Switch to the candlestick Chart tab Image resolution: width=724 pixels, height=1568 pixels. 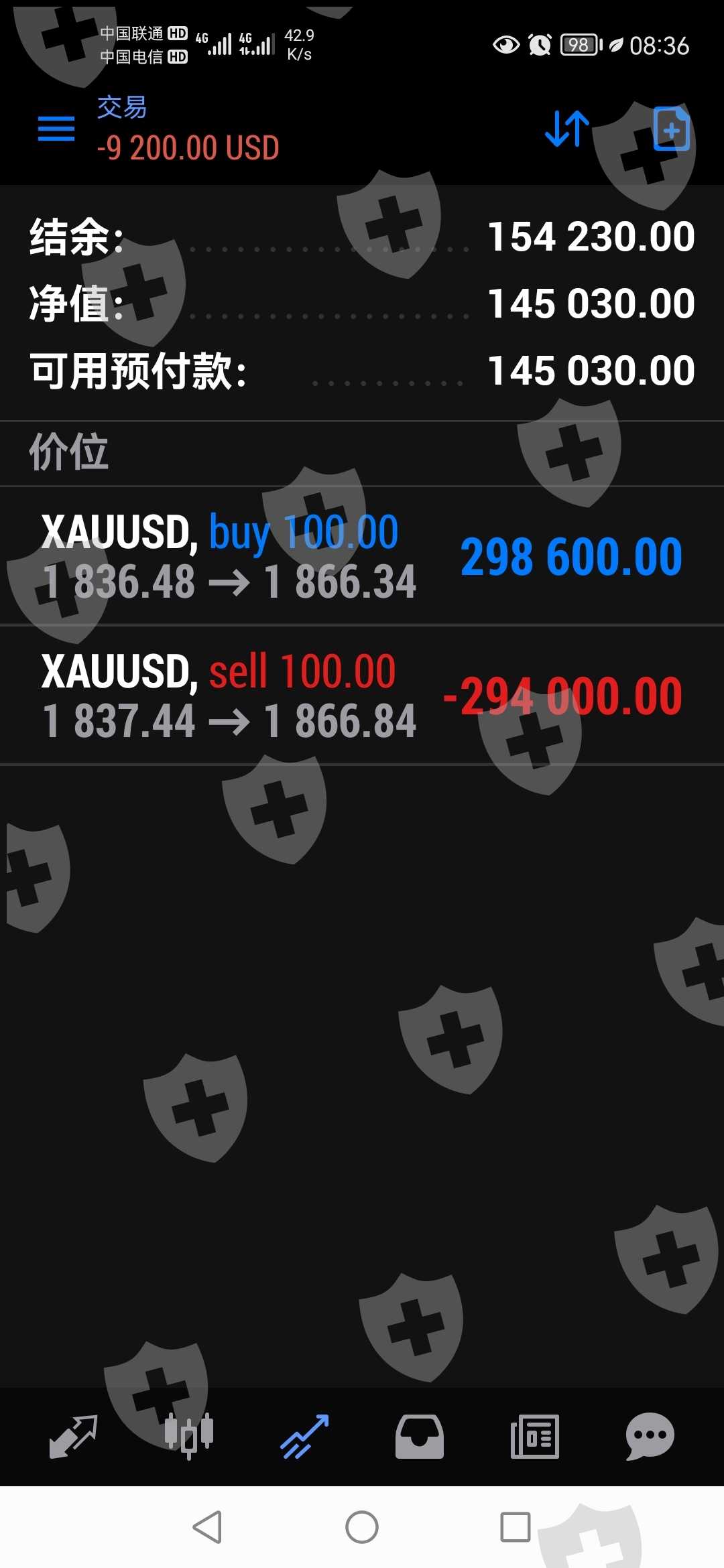click(x=189, y=1435)
